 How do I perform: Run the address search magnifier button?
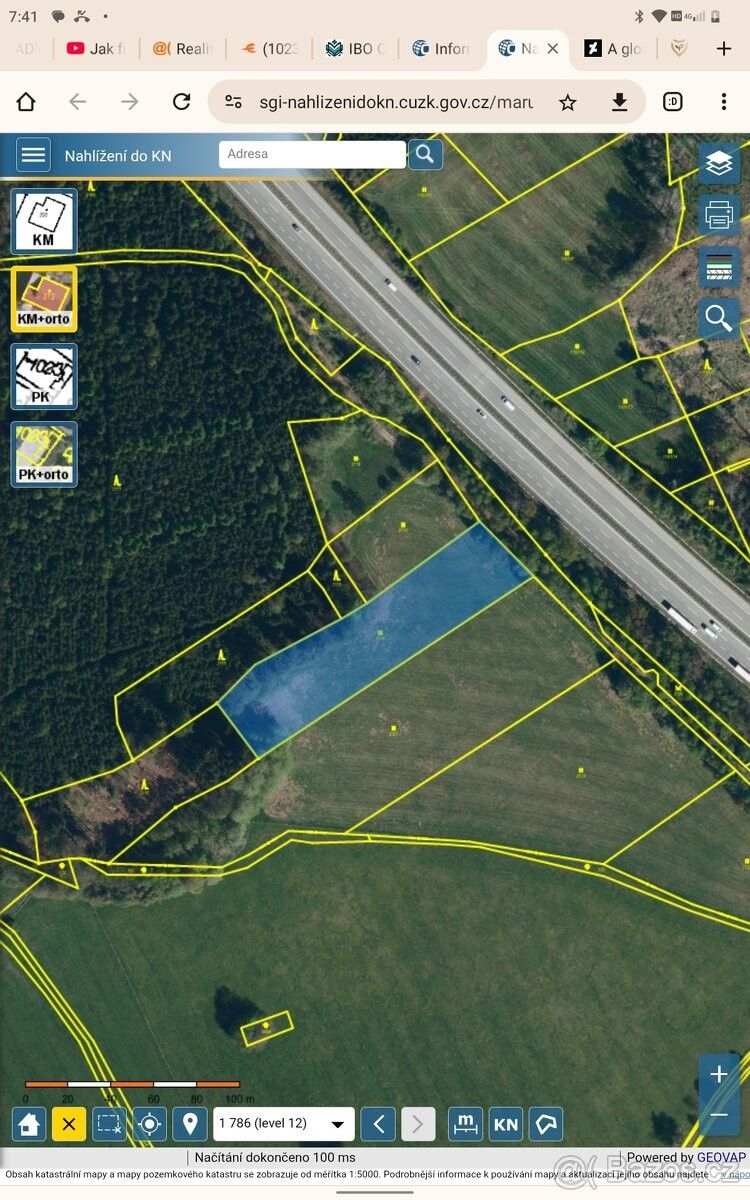coord(425,154)
